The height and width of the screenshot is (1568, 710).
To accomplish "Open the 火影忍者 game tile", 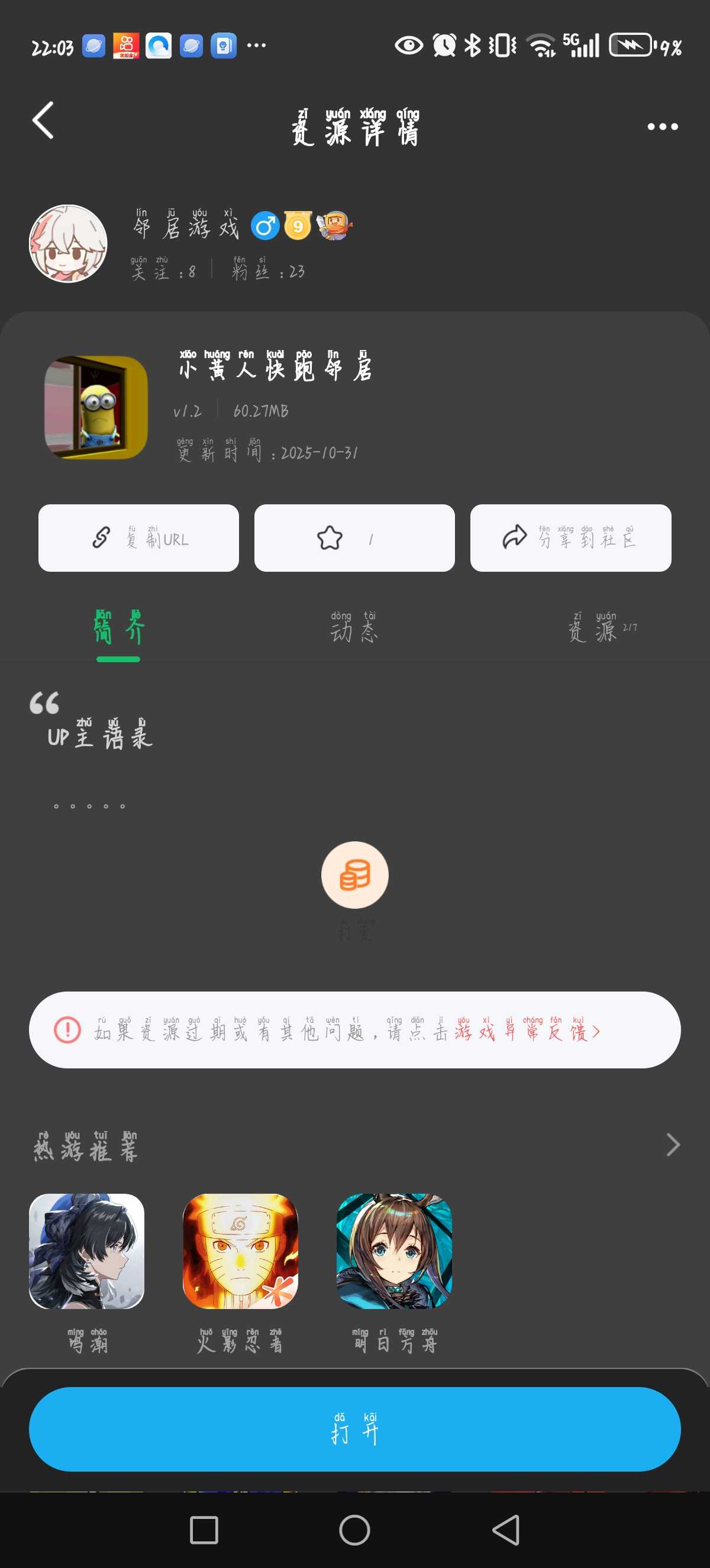I will [x=240, y=1252].
